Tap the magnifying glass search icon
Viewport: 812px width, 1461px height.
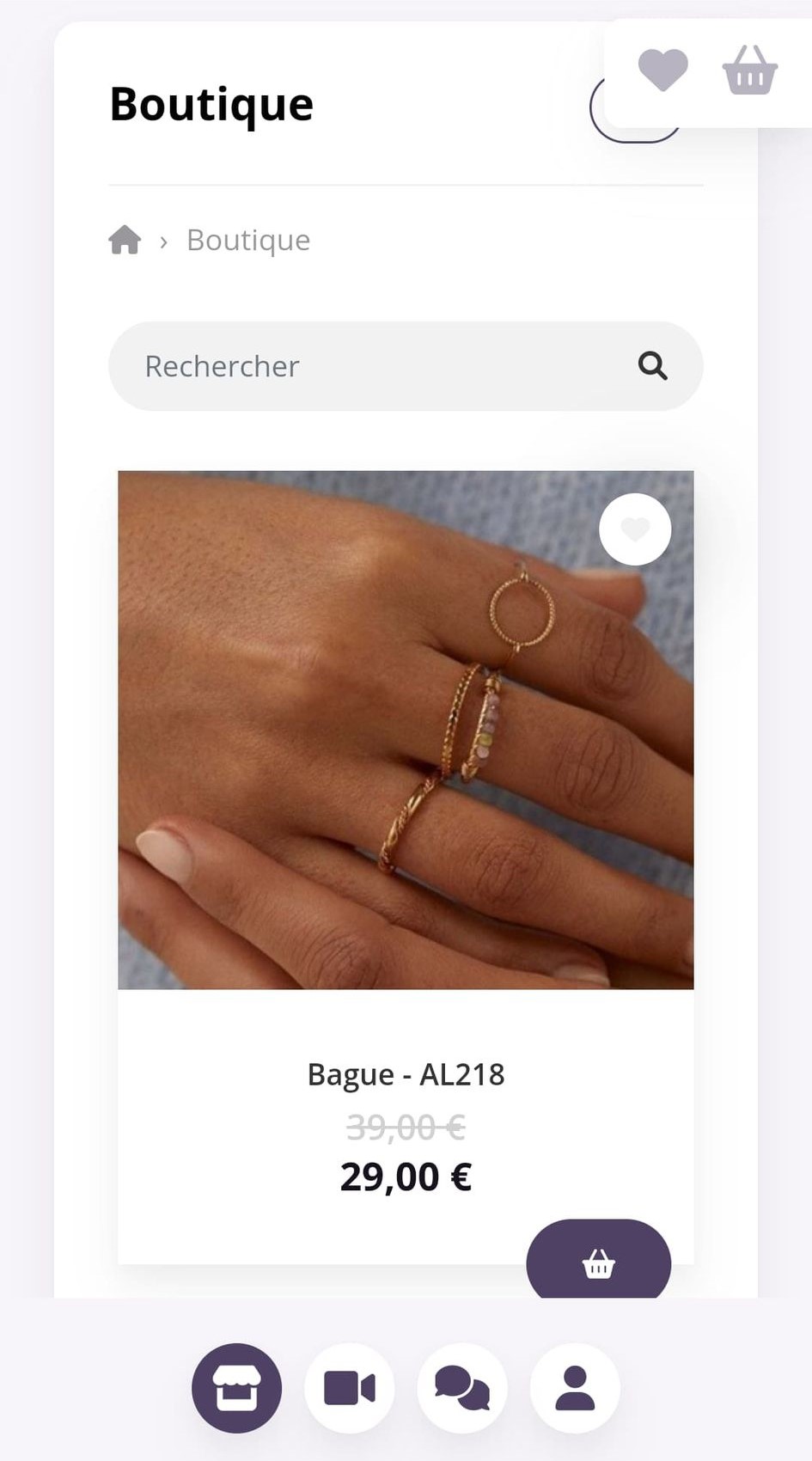click(653, 366)
